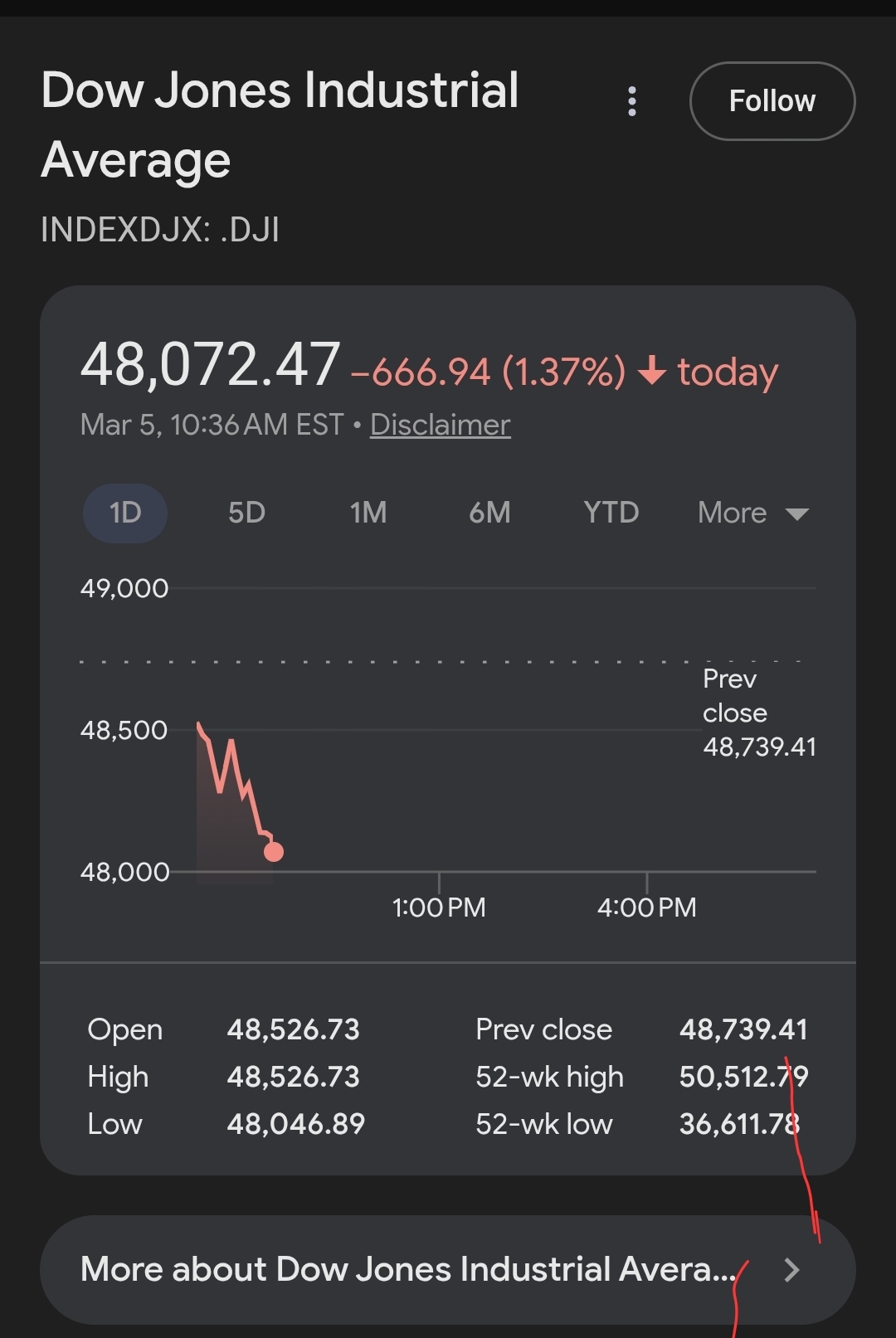
Task: Open the More ranges chevron arrow
Action: pos(797,514)
